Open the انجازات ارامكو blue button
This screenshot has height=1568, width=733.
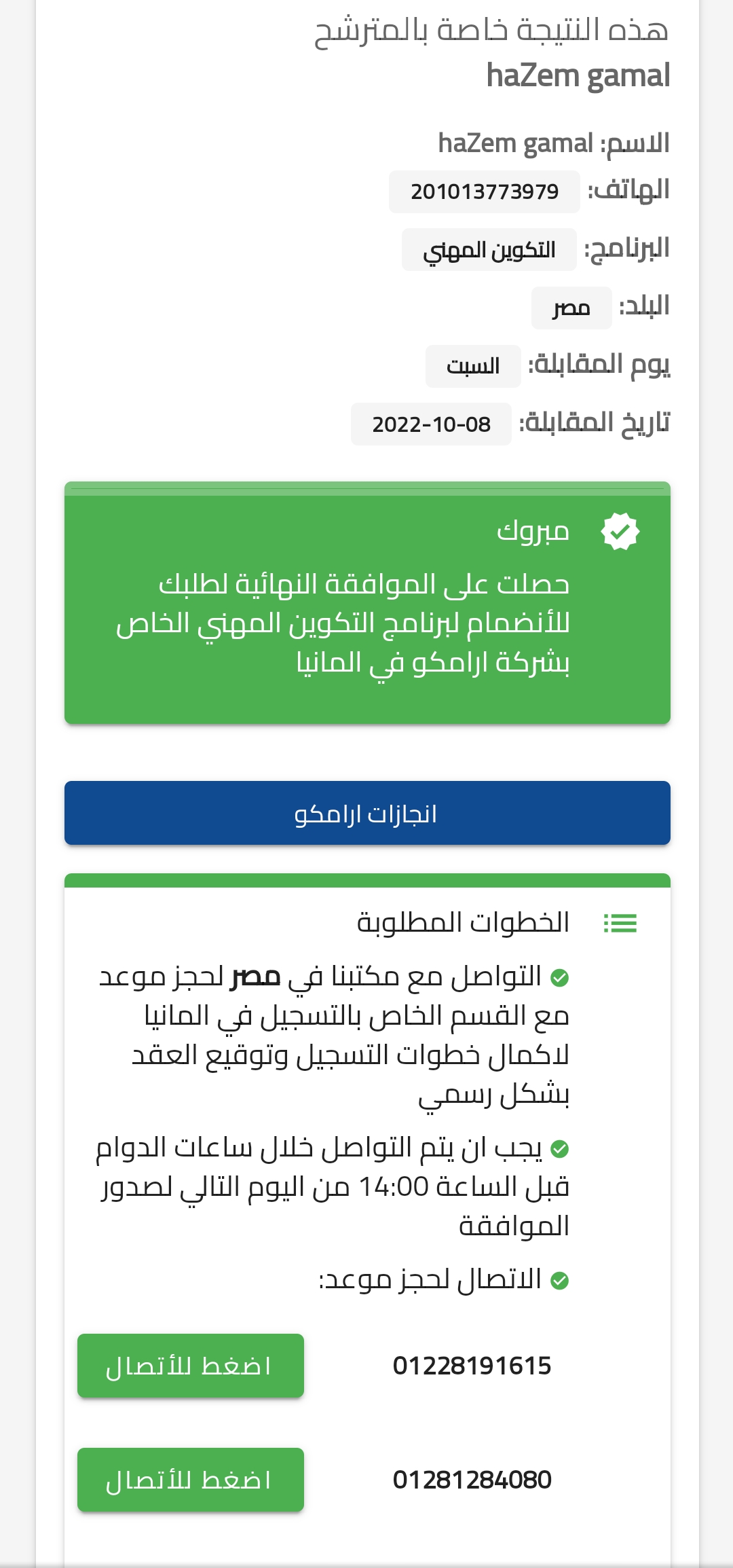[x=367, y=813]
